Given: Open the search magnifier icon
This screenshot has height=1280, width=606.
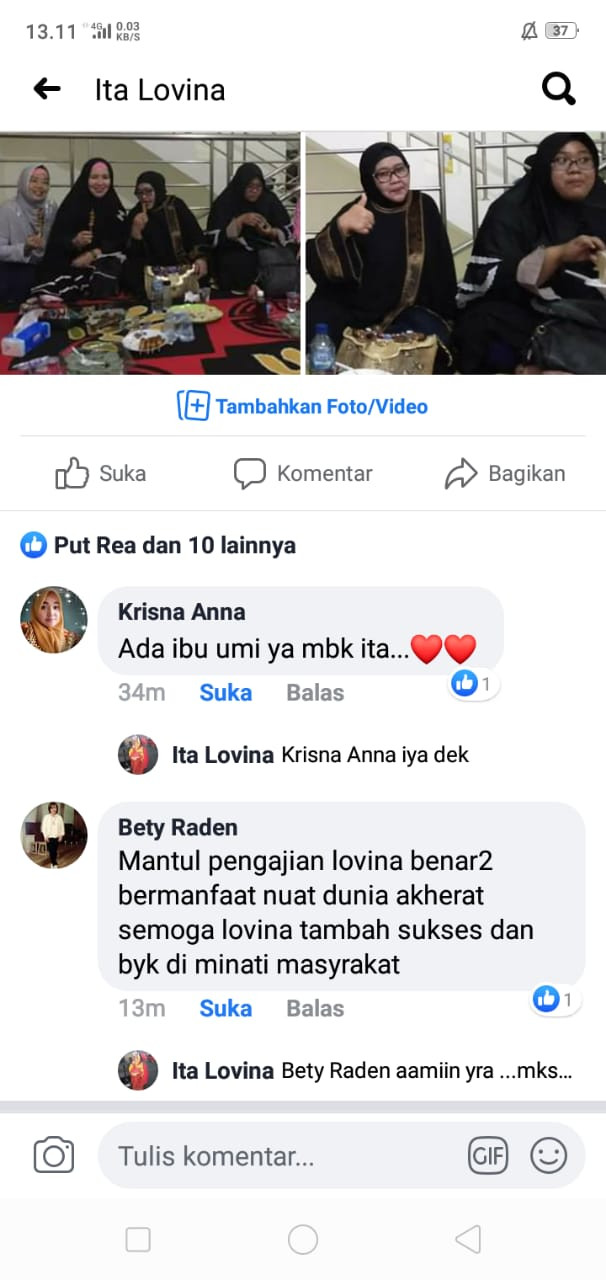Looking at the screenshot, I should (559, 89).
